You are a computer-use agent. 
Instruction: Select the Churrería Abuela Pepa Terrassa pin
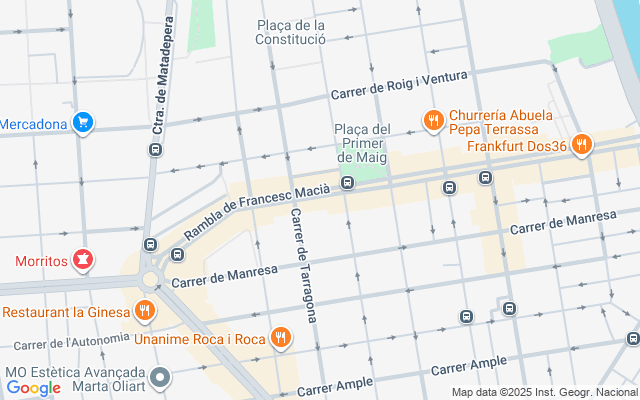click(x=433, y=121)
